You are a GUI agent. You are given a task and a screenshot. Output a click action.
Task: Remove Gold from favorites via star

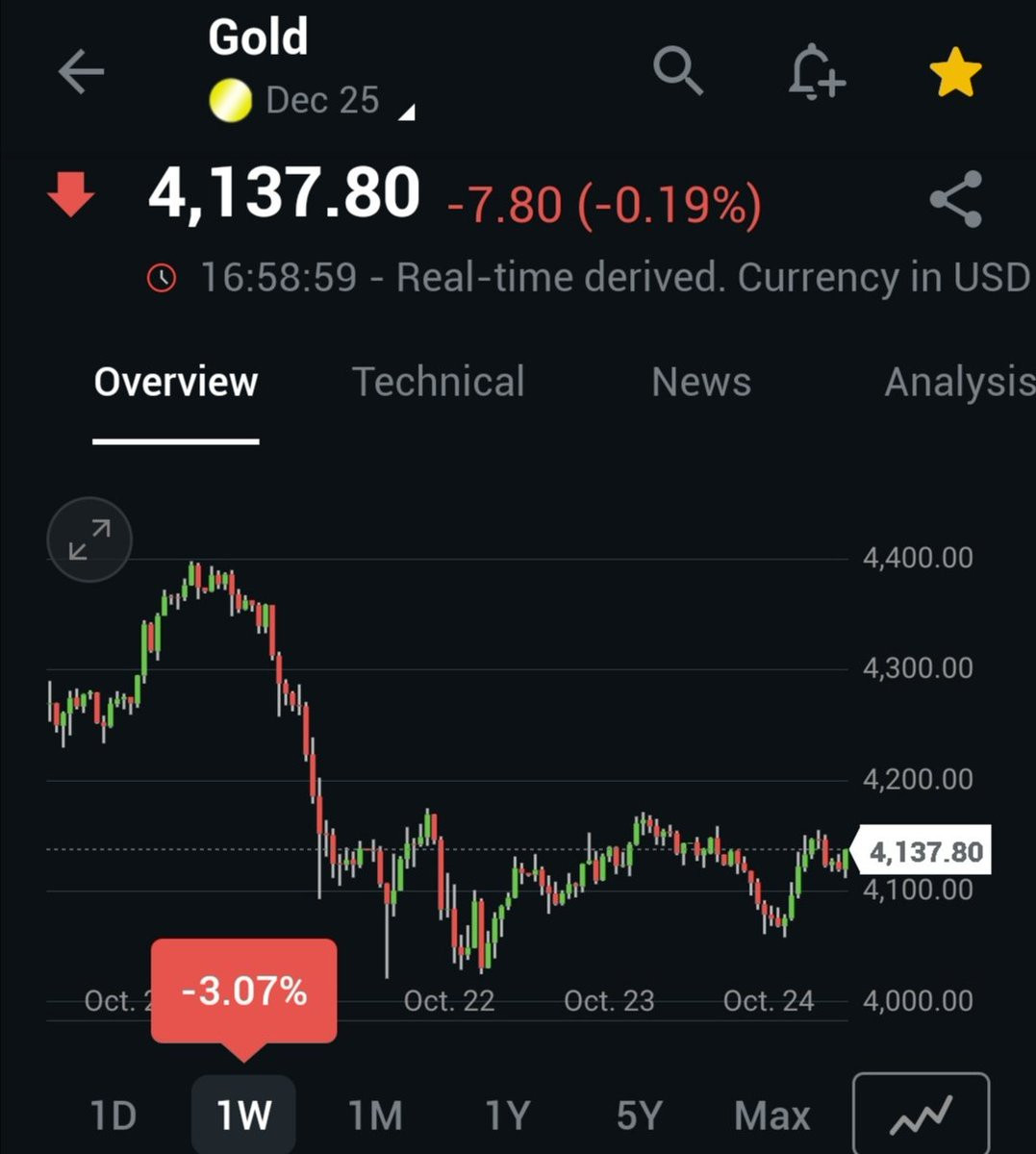click(955, 74)
